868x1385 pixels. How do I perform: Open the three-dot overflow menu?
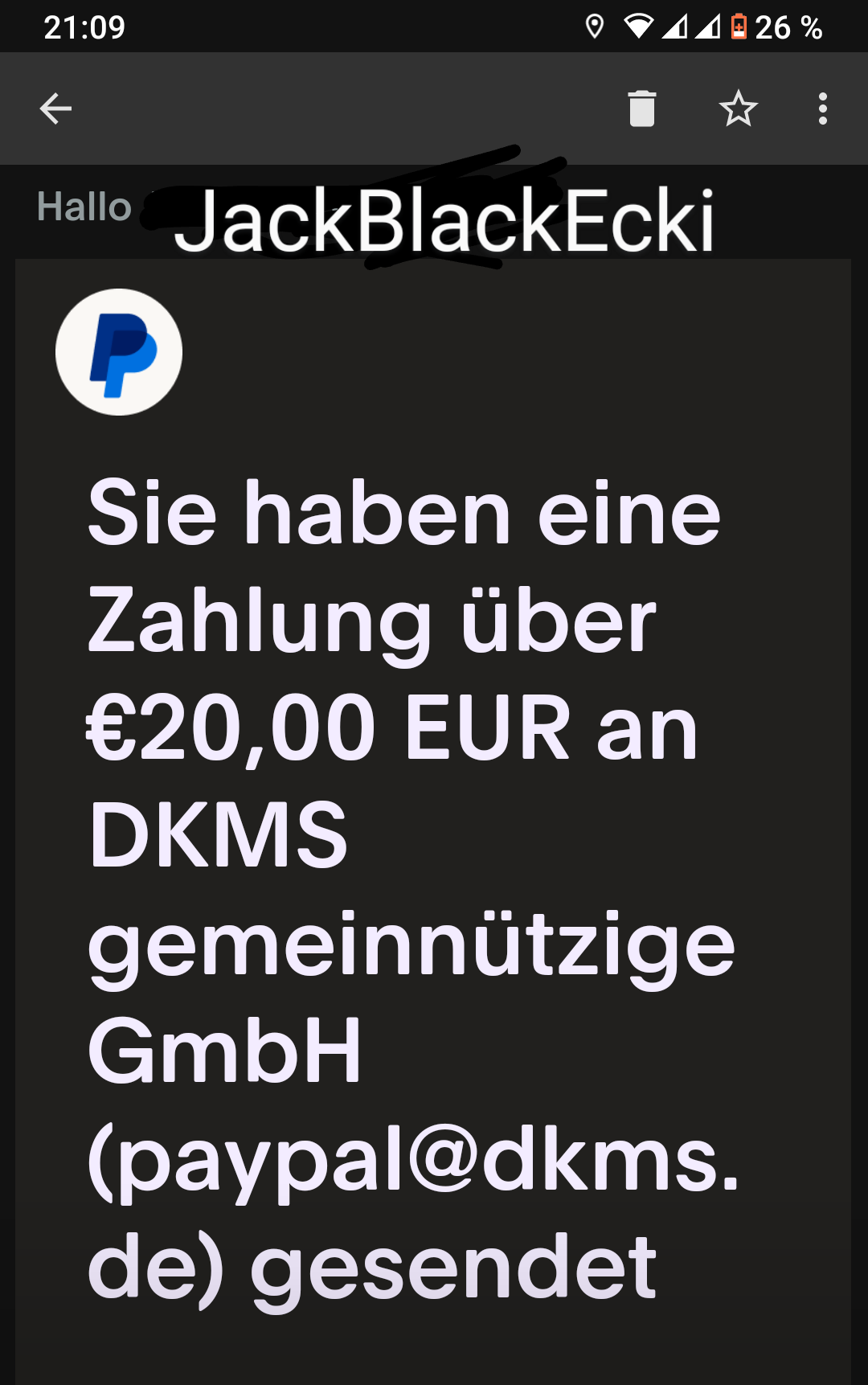tap(822, 109)
